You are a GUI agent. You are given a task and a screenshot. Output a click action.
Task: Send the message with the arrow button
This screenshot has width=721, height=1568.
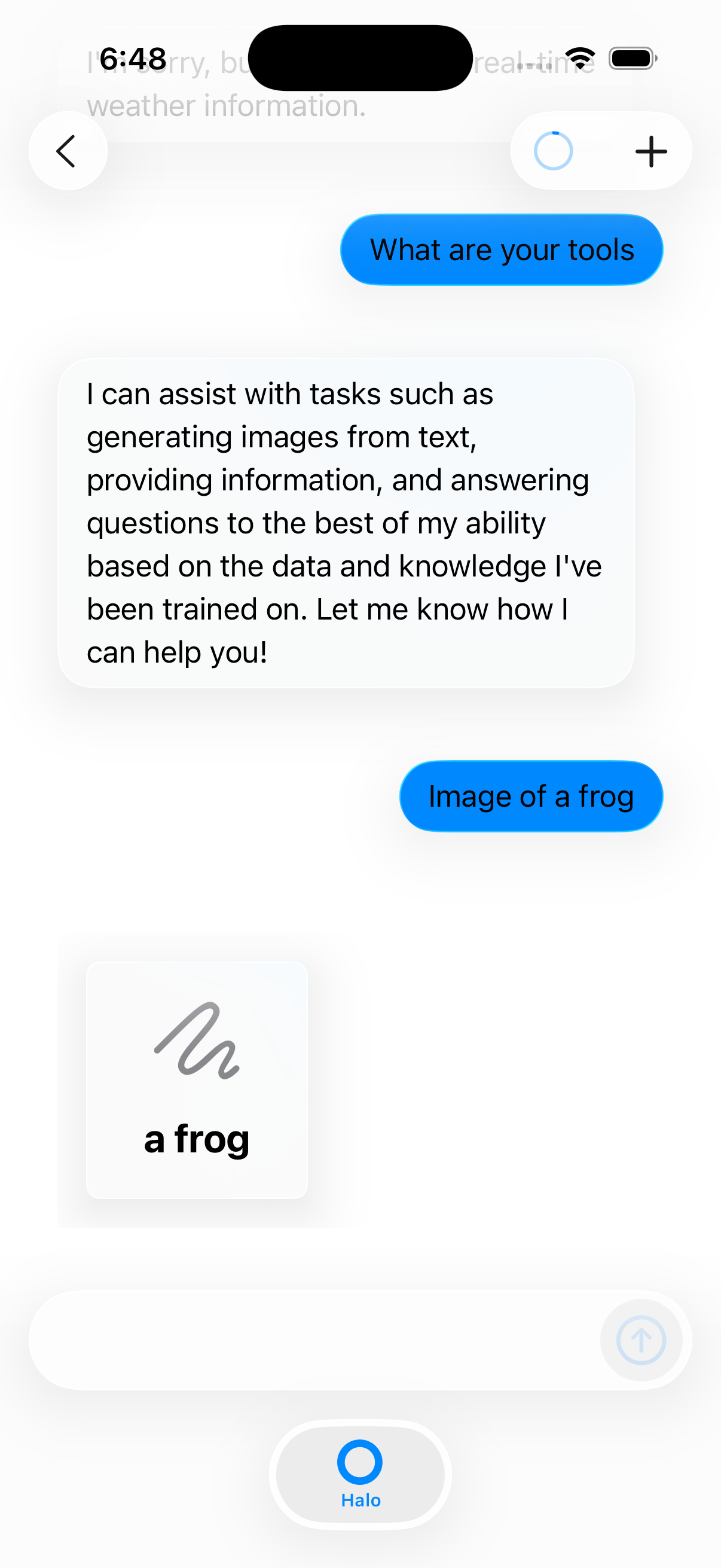[x=641, y=1340]
